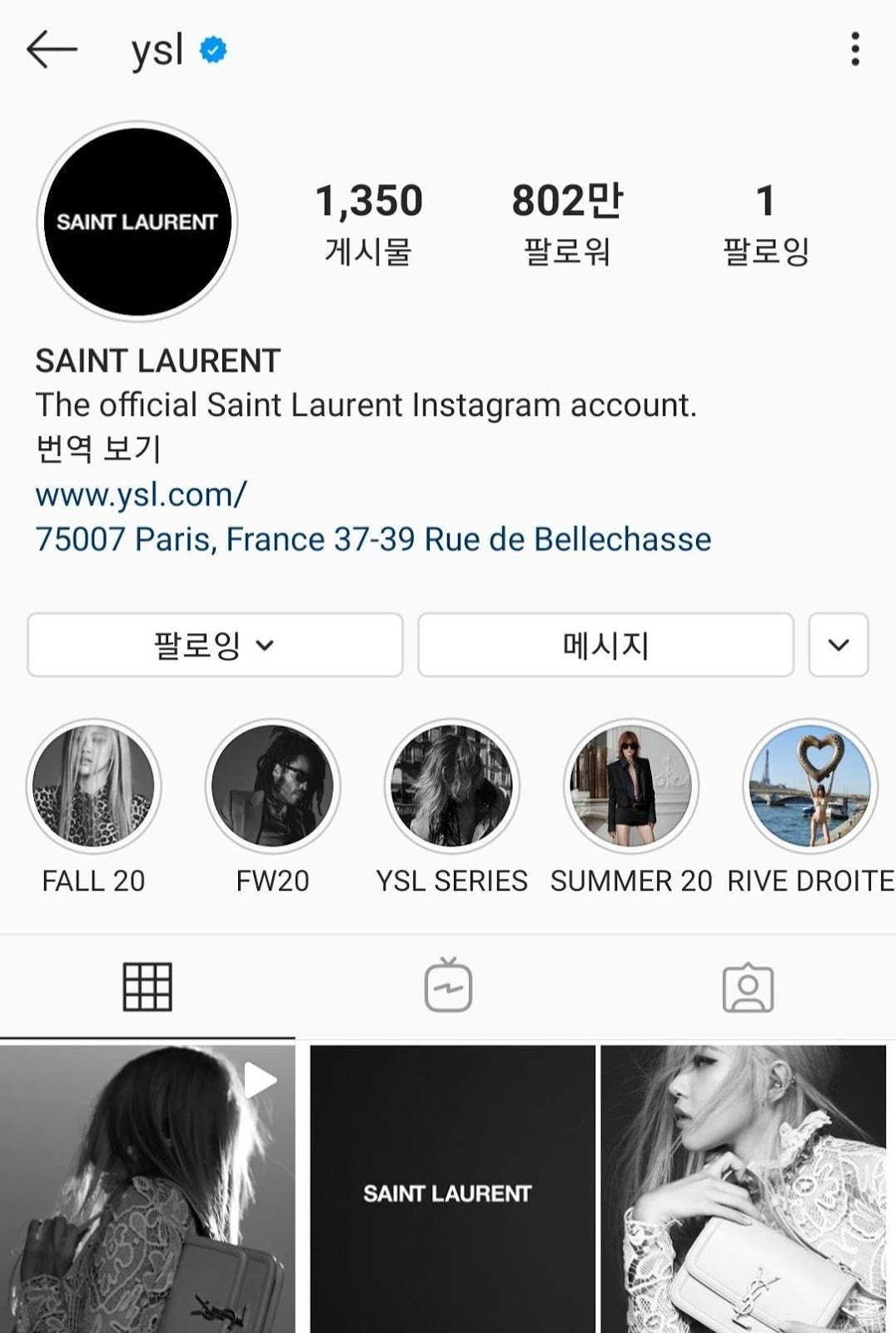Play the first video post

147,1190
